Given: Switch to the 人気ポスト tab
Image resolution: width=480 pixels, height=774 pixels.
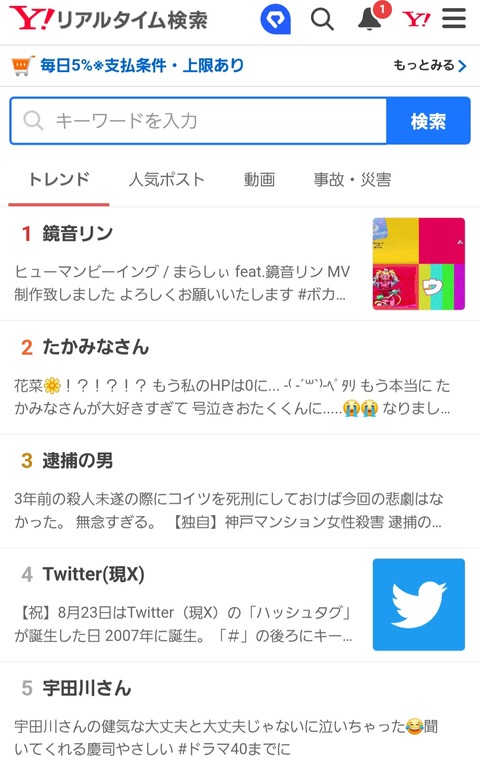Looking at the screenshot, I should pos(166,179).
